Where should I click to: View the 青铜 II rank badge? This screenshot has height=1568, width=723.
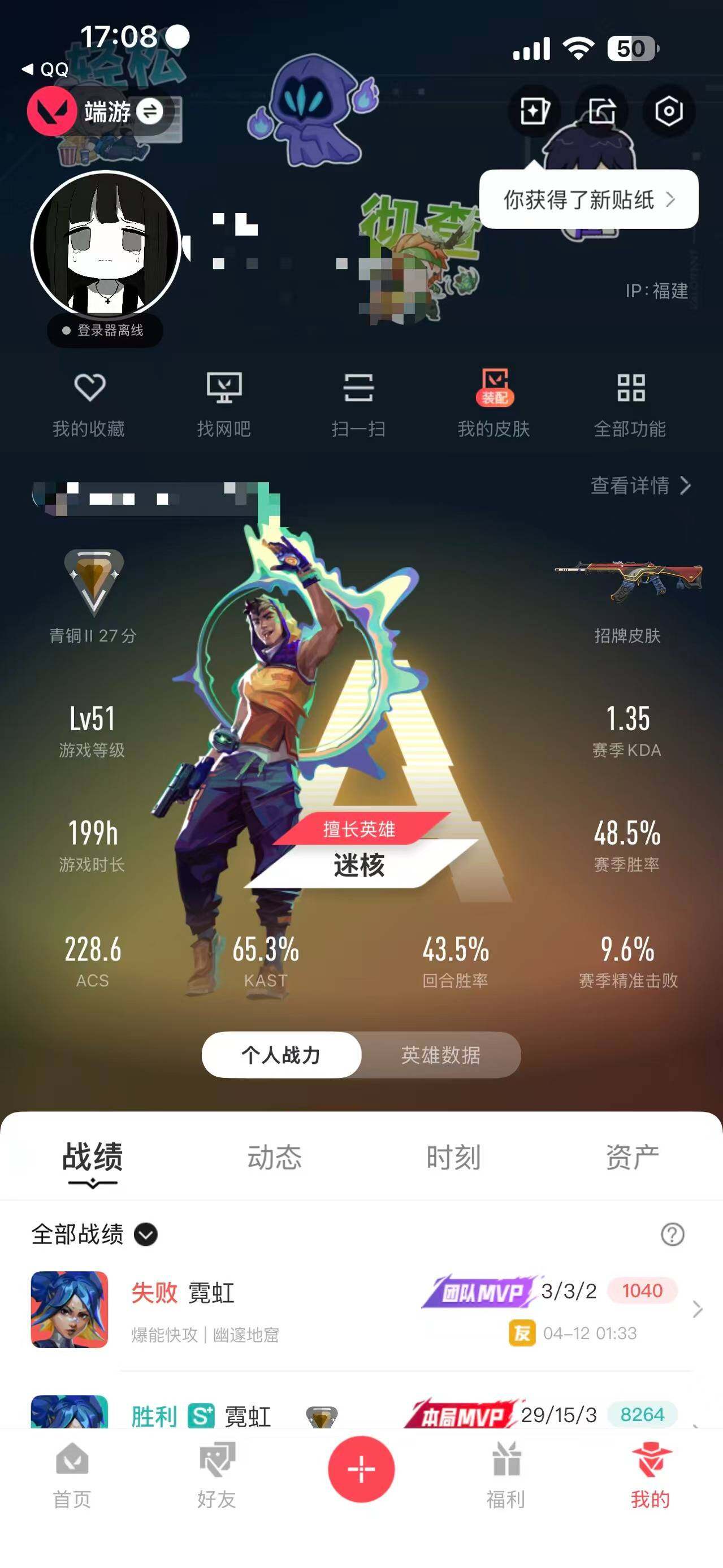(x=93, y=584)
